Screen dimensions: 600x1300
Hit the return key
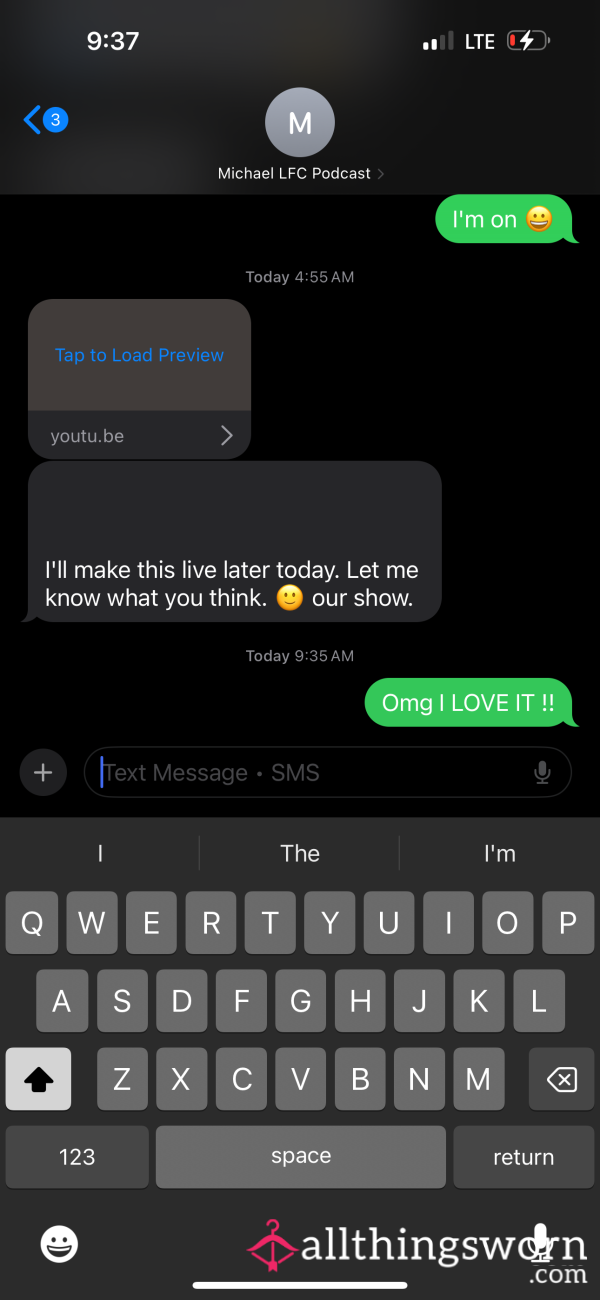[524, 1157]
